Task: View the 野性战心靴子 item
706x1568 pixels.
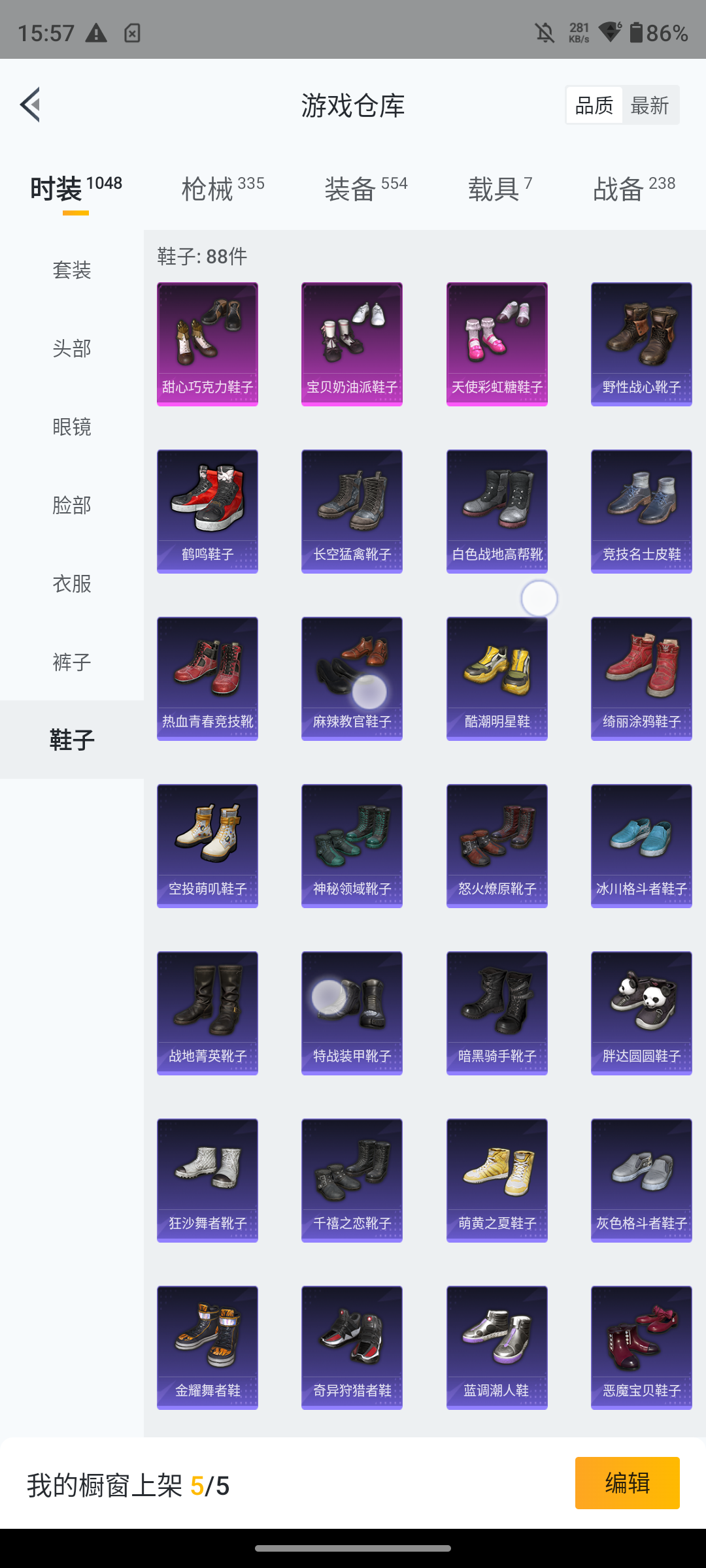Action: (x=641, y=344)
